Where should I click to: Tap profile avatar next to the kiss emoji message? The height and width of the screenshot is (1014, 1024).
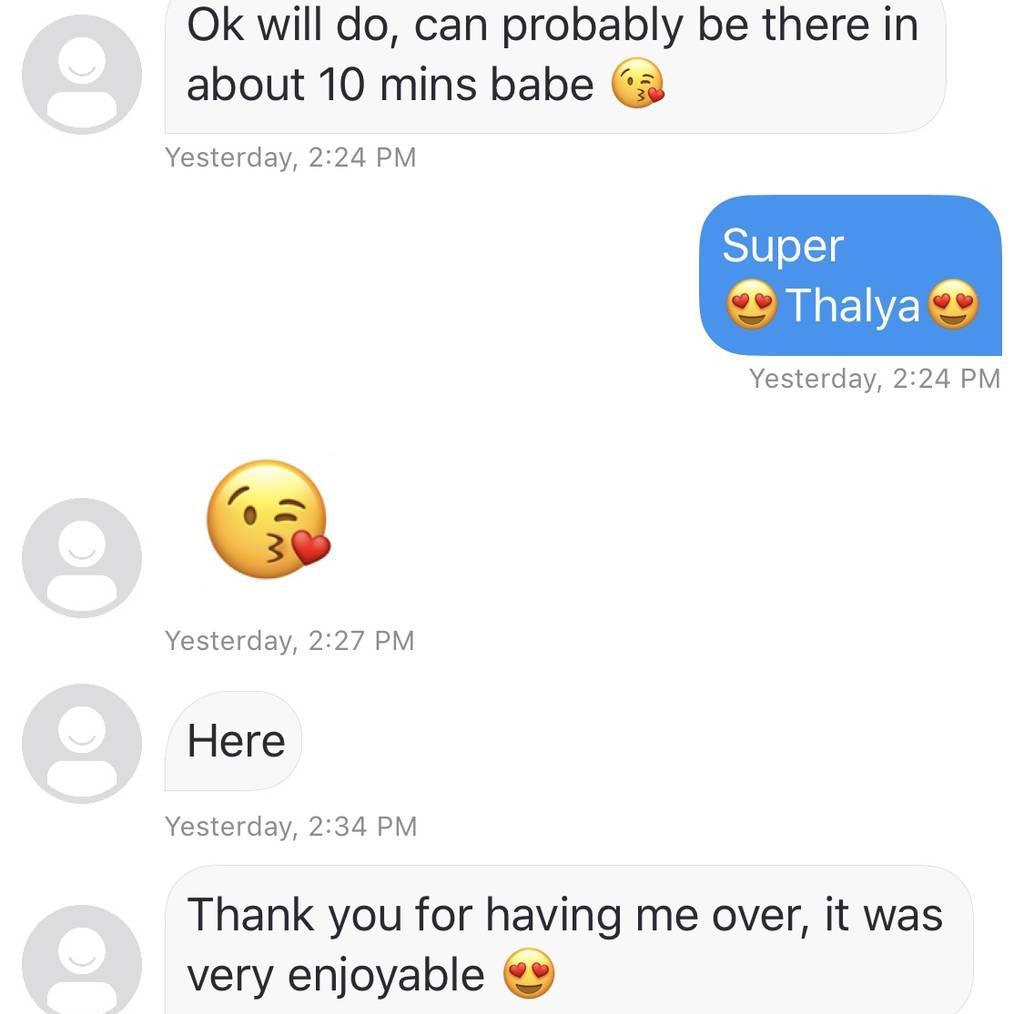click(x=82, y=557)
